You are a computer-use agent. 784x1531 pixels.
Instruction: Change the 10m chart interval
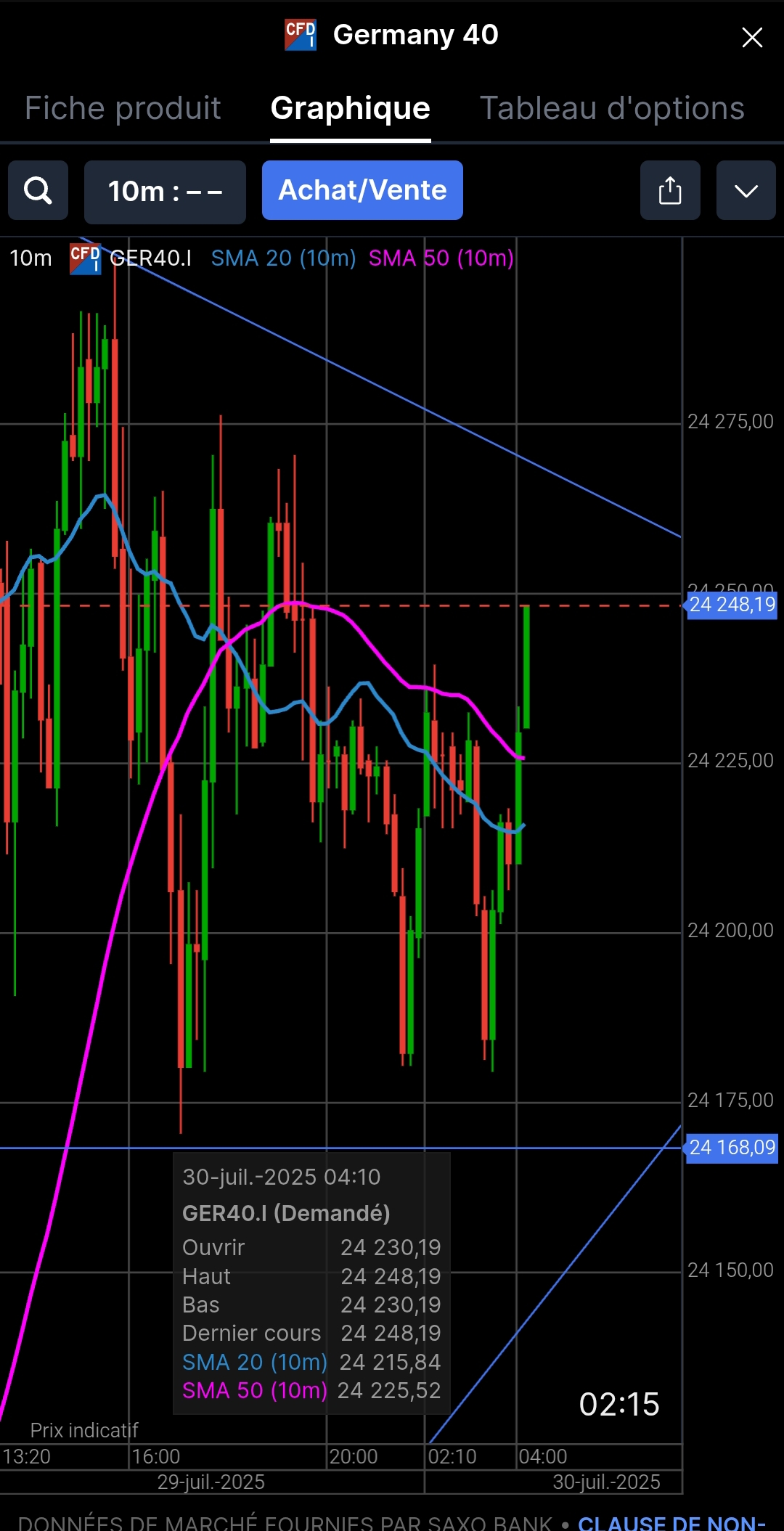[x=165, y=192]
